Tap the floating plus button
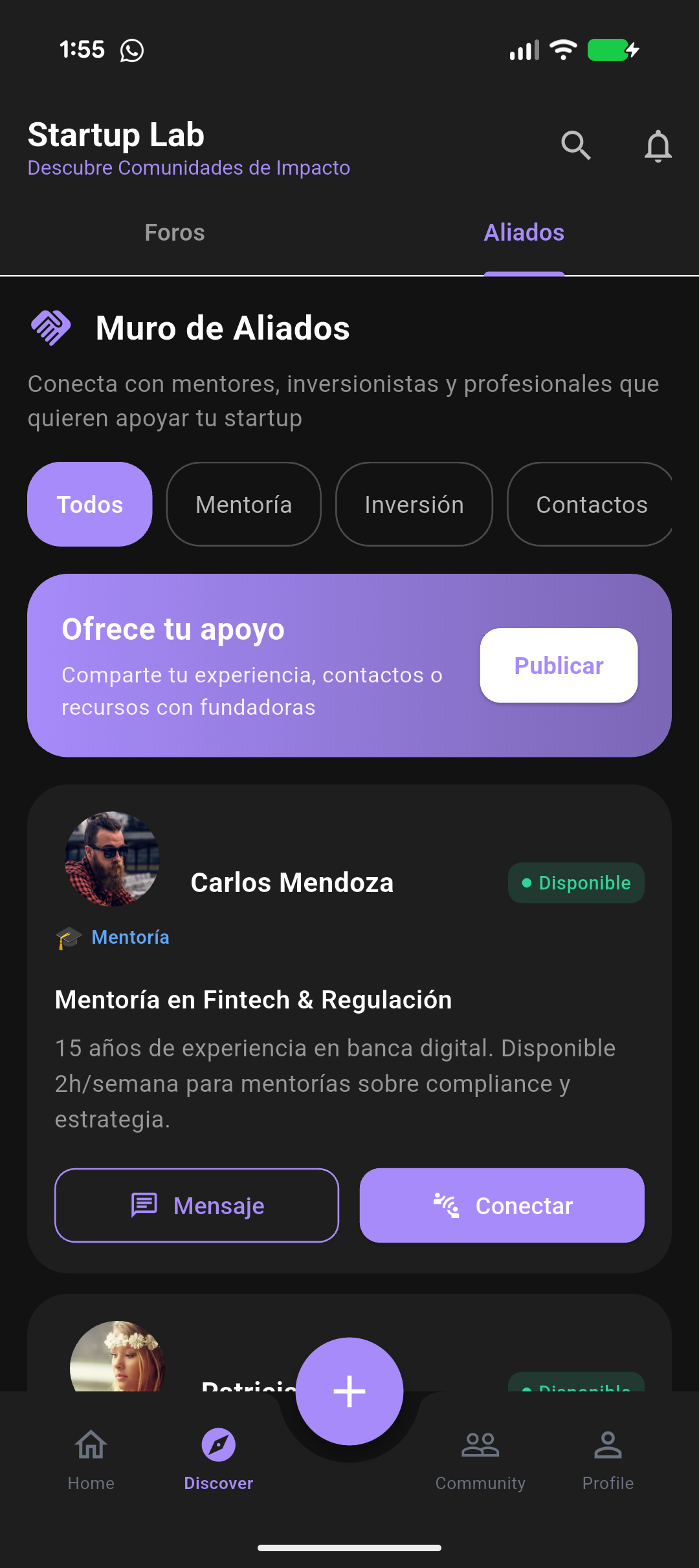Viewport: 699px width, 1568px height. click(x=349, y=1391)
